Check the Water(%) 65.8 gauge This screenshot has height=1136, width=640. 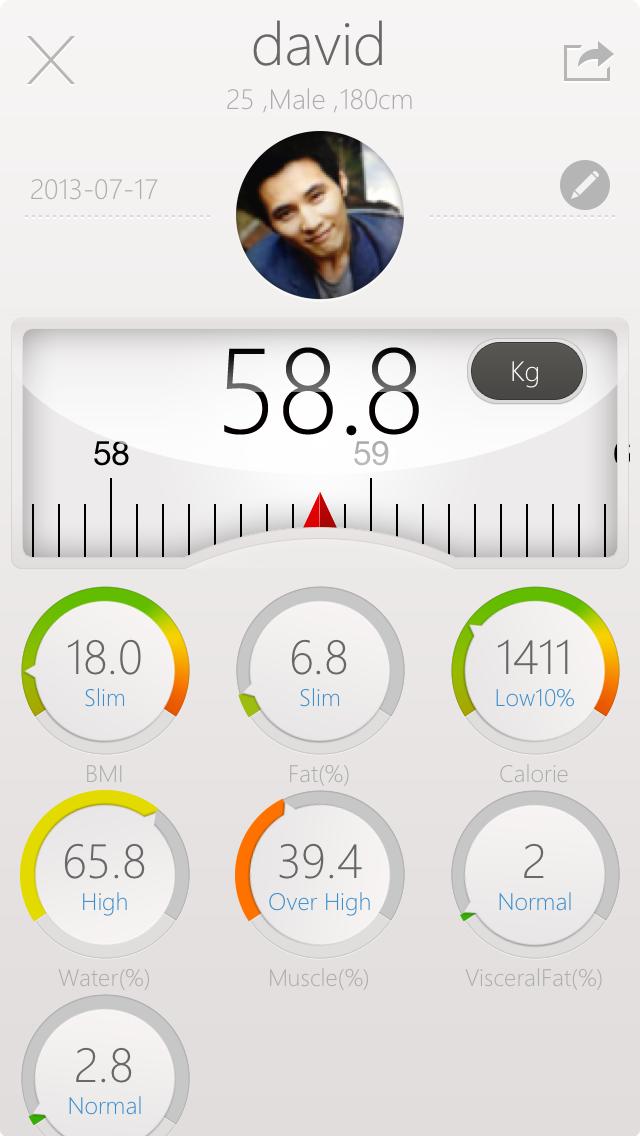coord(105,875)
